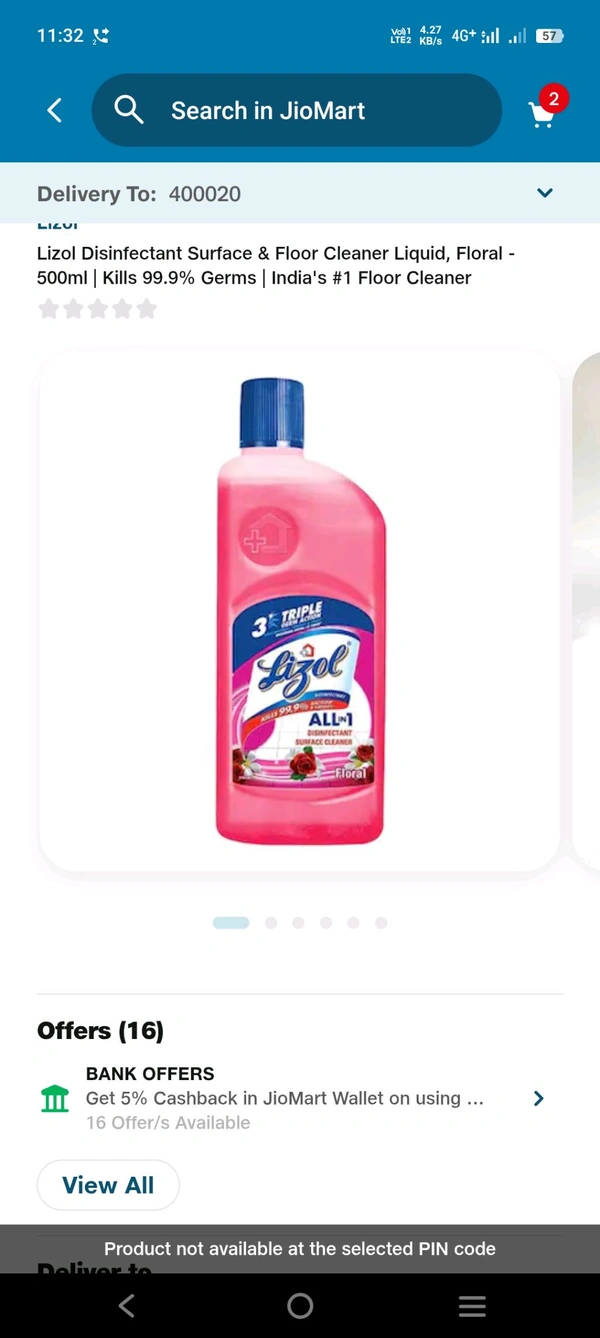The width and height of the screenshot is (600, 1338).
Task: Jump to second image via page indicator
Action: pos(271,923)
